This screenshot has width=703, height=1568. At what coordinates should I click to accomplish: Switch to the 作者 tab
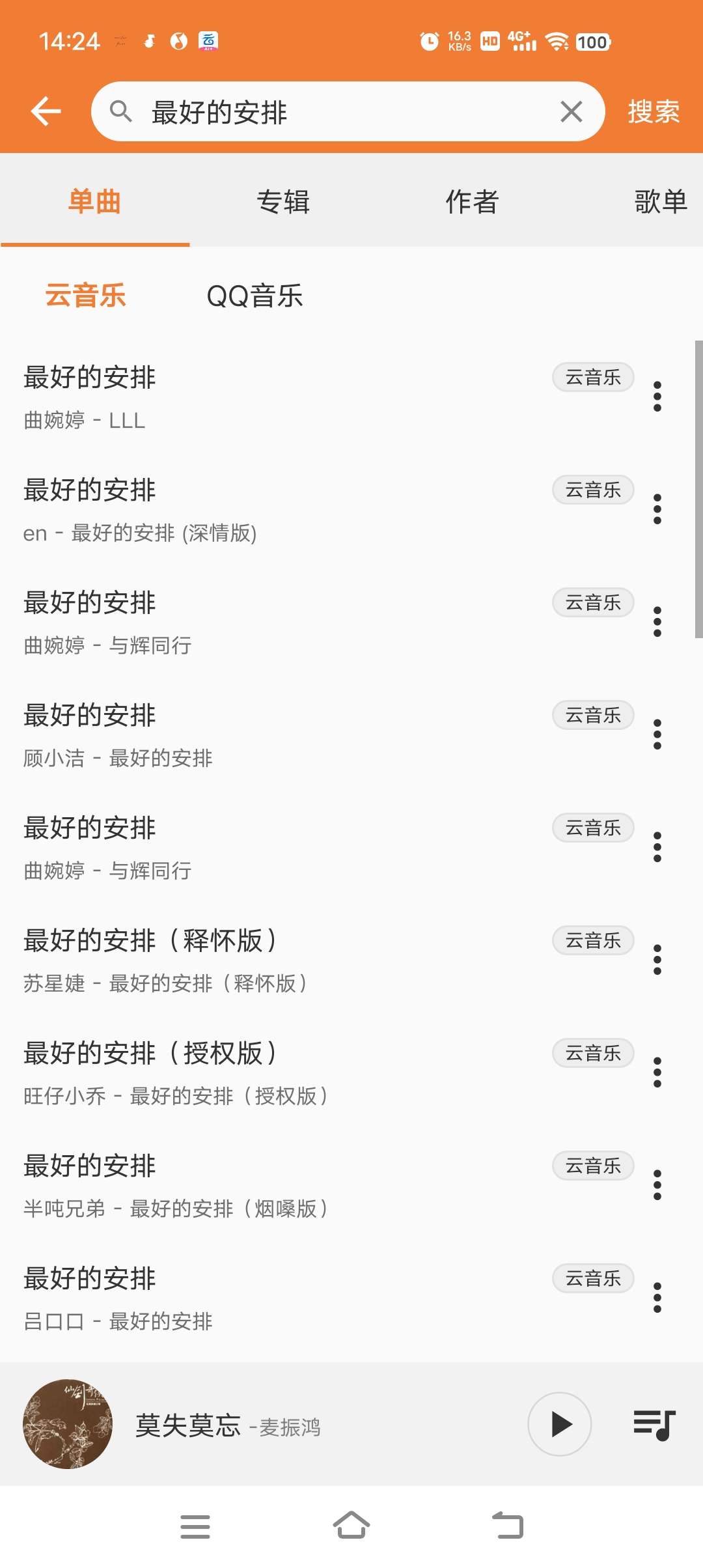472,202
